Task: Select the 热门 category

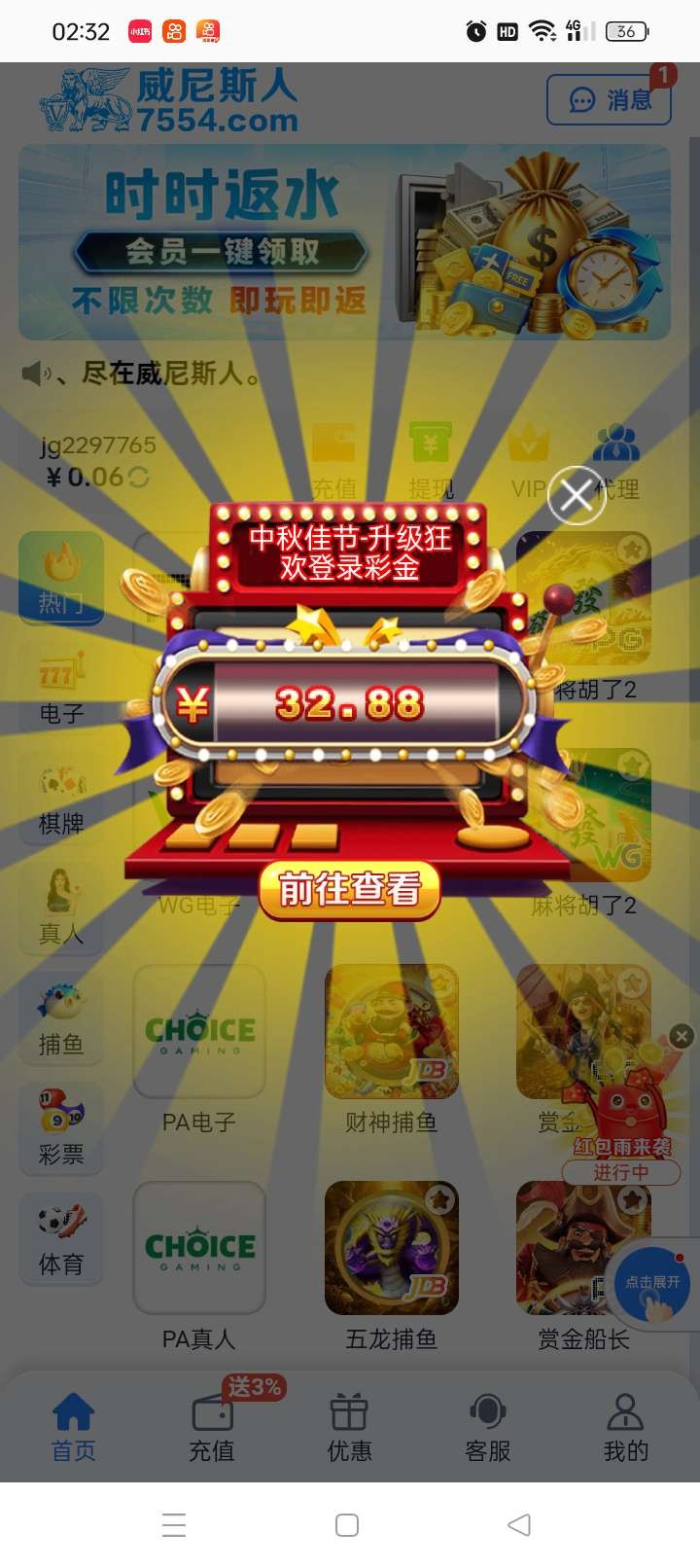Action: 61,578
